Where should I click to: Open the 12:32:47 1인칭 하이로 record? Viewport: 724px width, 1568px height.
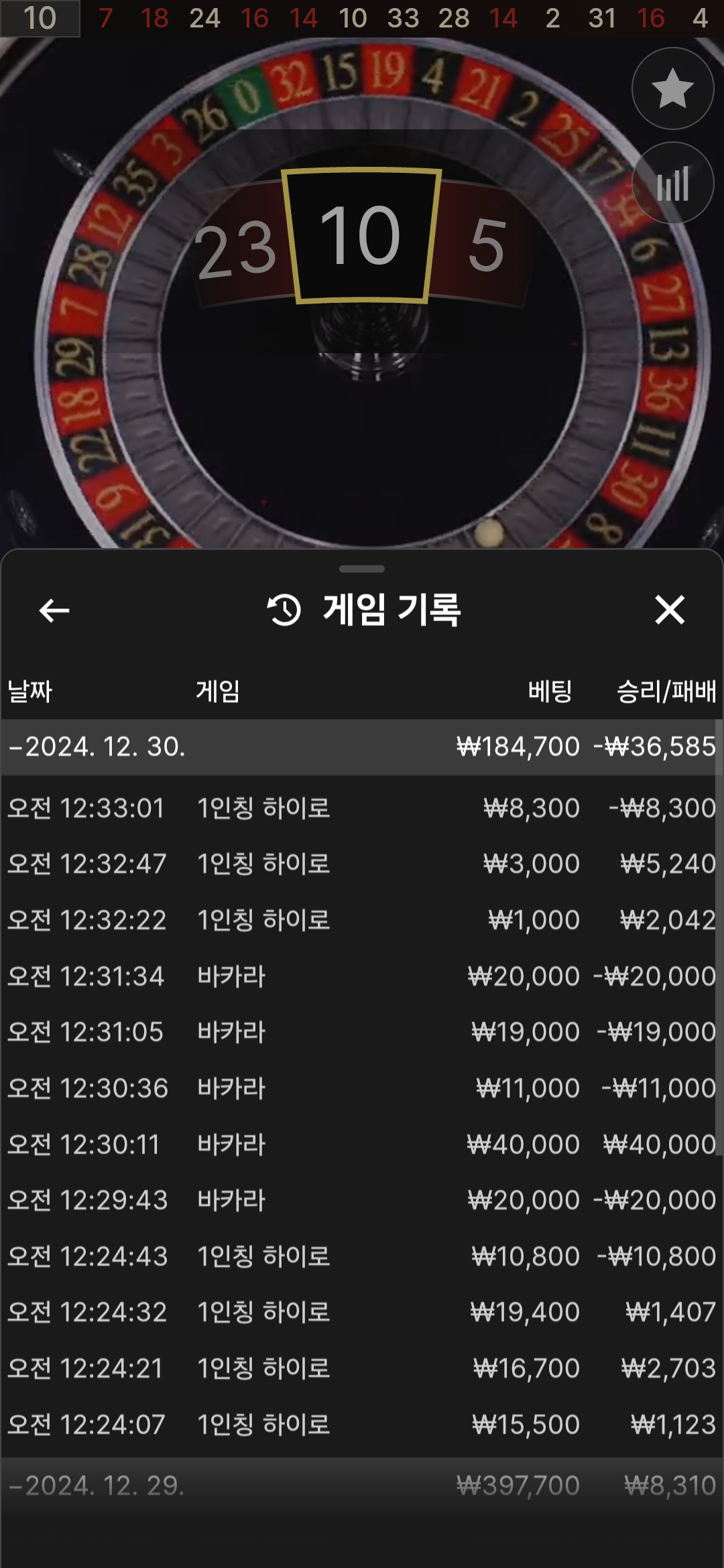pos(362,864)
